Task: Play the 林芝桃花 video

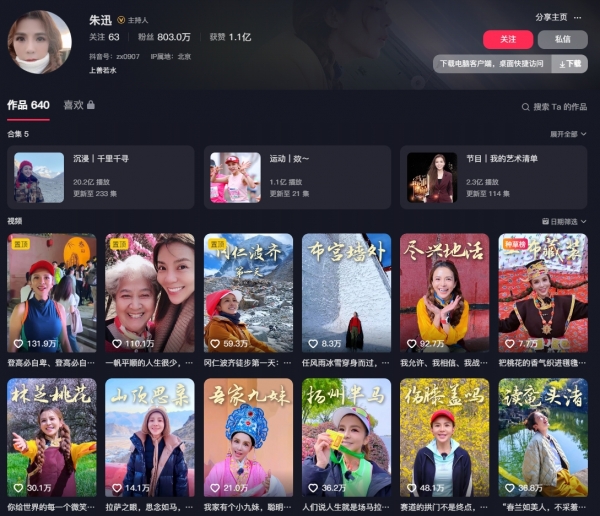Action: [x=51, y=437]
